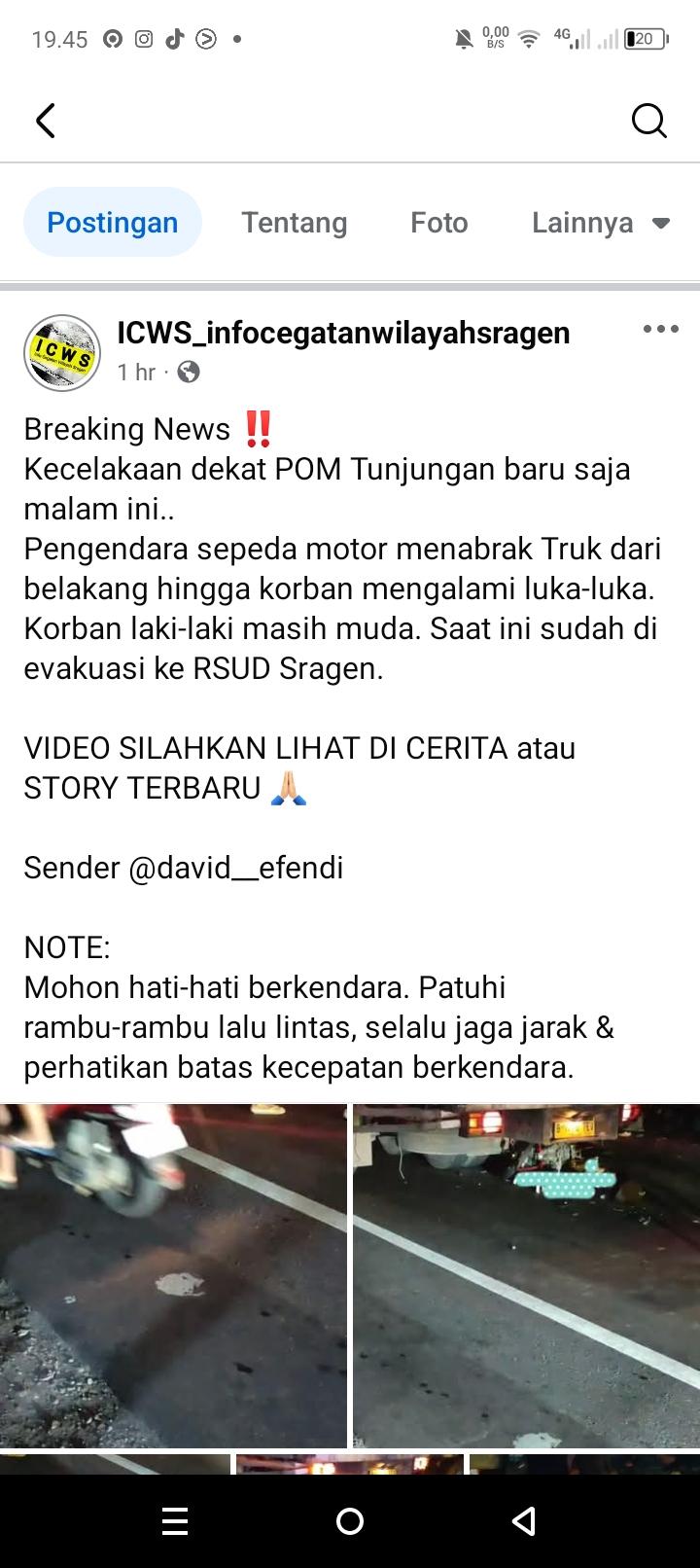Open the Foto tab
The width and height of the screenshot is (700, 1568).
[x=439, y=223]
